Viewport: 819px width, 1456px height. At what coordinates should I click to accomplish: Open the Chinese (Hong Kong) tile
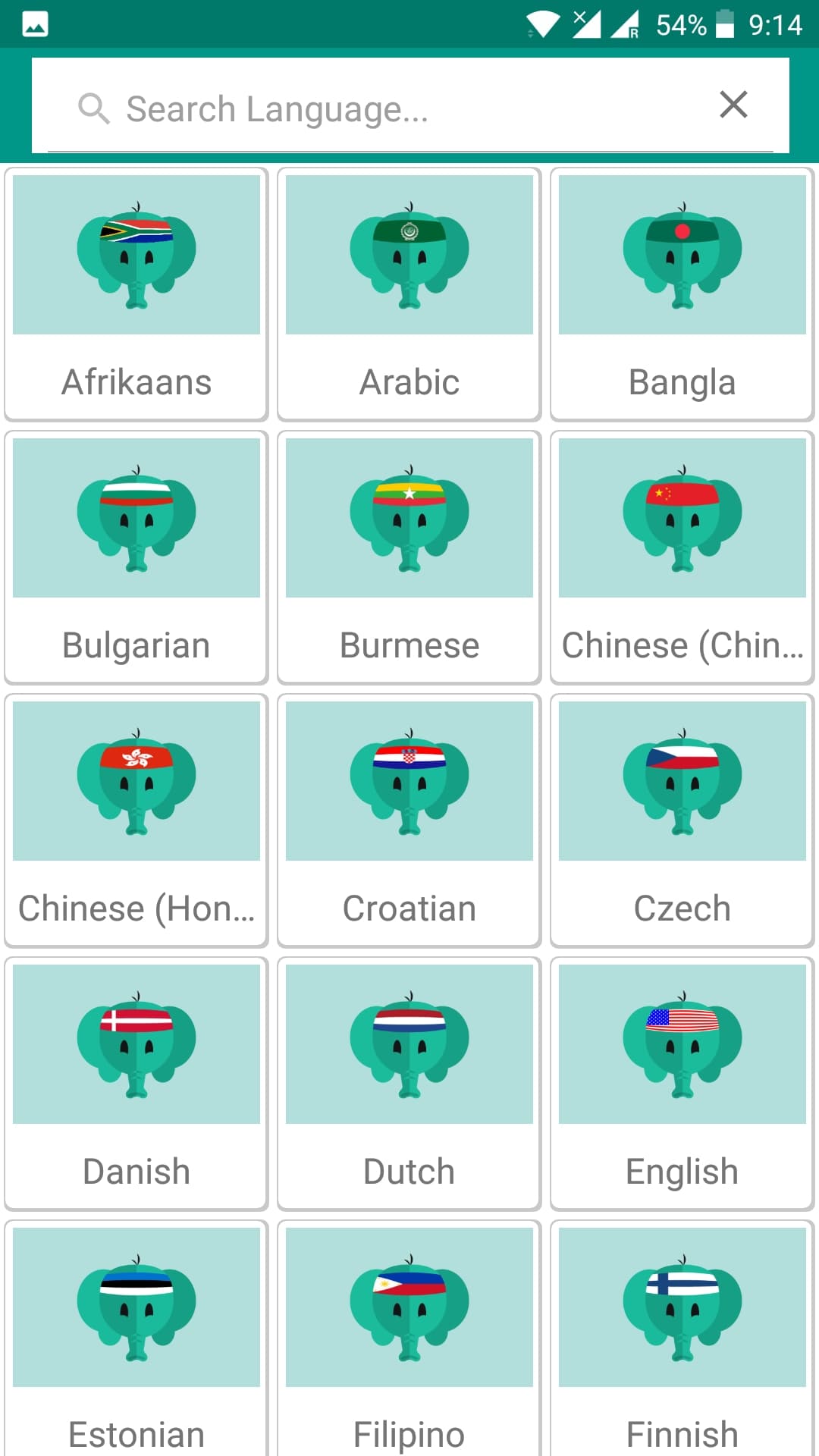(x=136, y=821)
